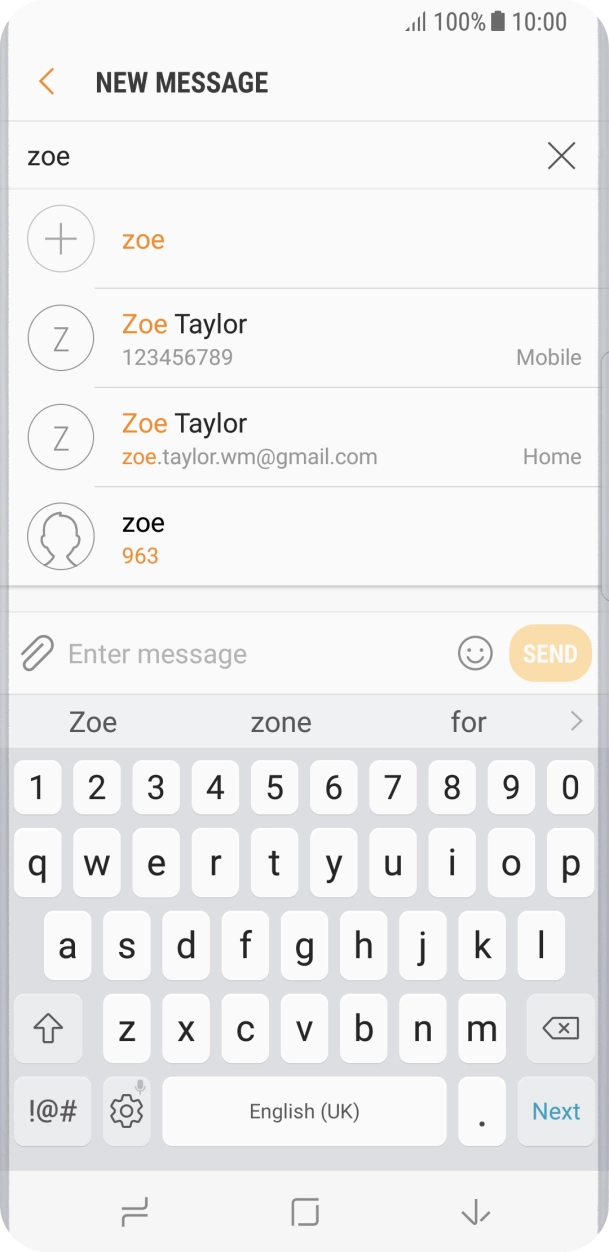Select Zoe Taylor's Home email address
Image resolution: width=609 pixels, height=1252 pixels.
click(304, 437)
